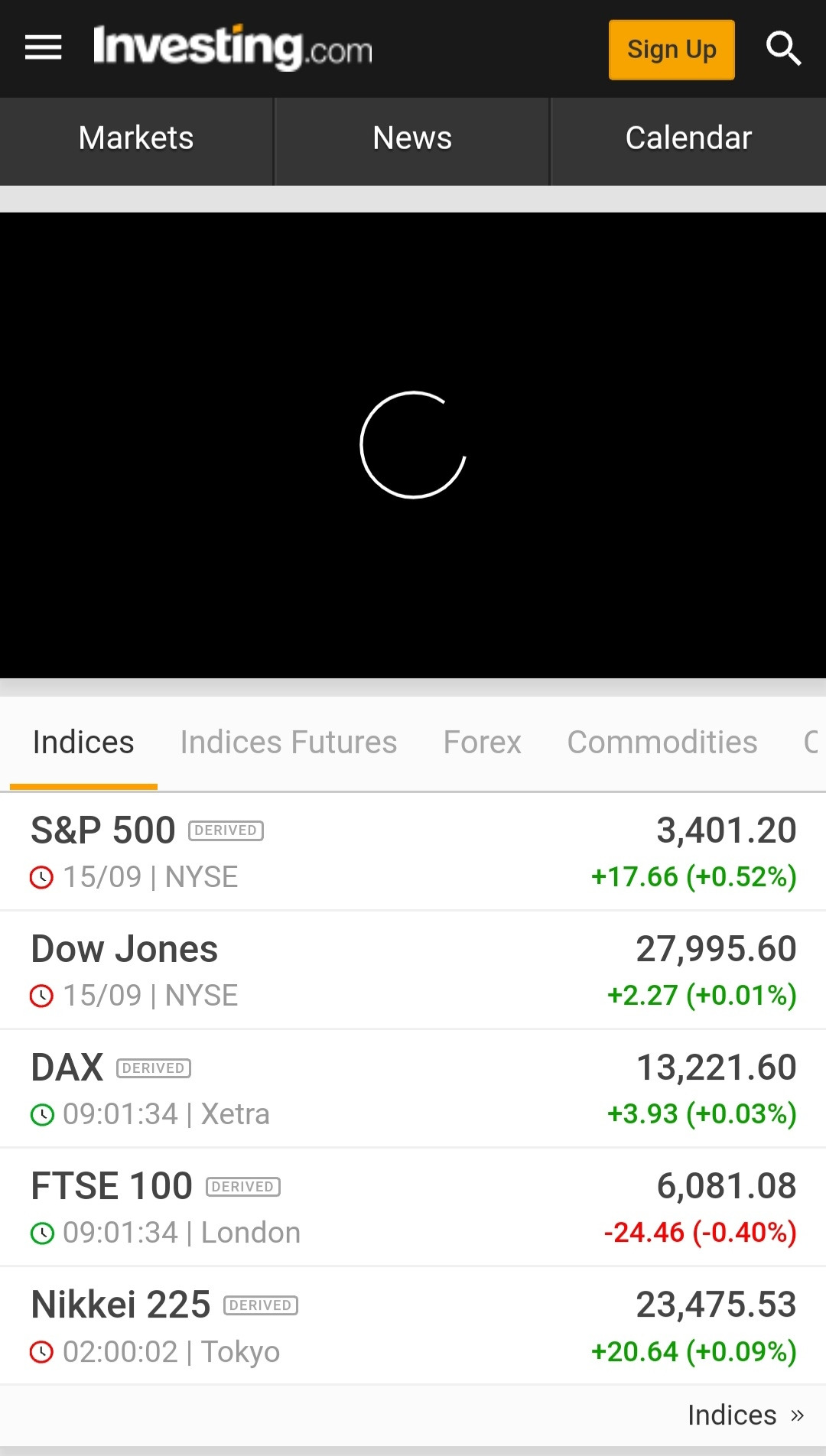The image size is (826, 1456).
Task: Switch to the Forex tab
Action: point(482,743)
